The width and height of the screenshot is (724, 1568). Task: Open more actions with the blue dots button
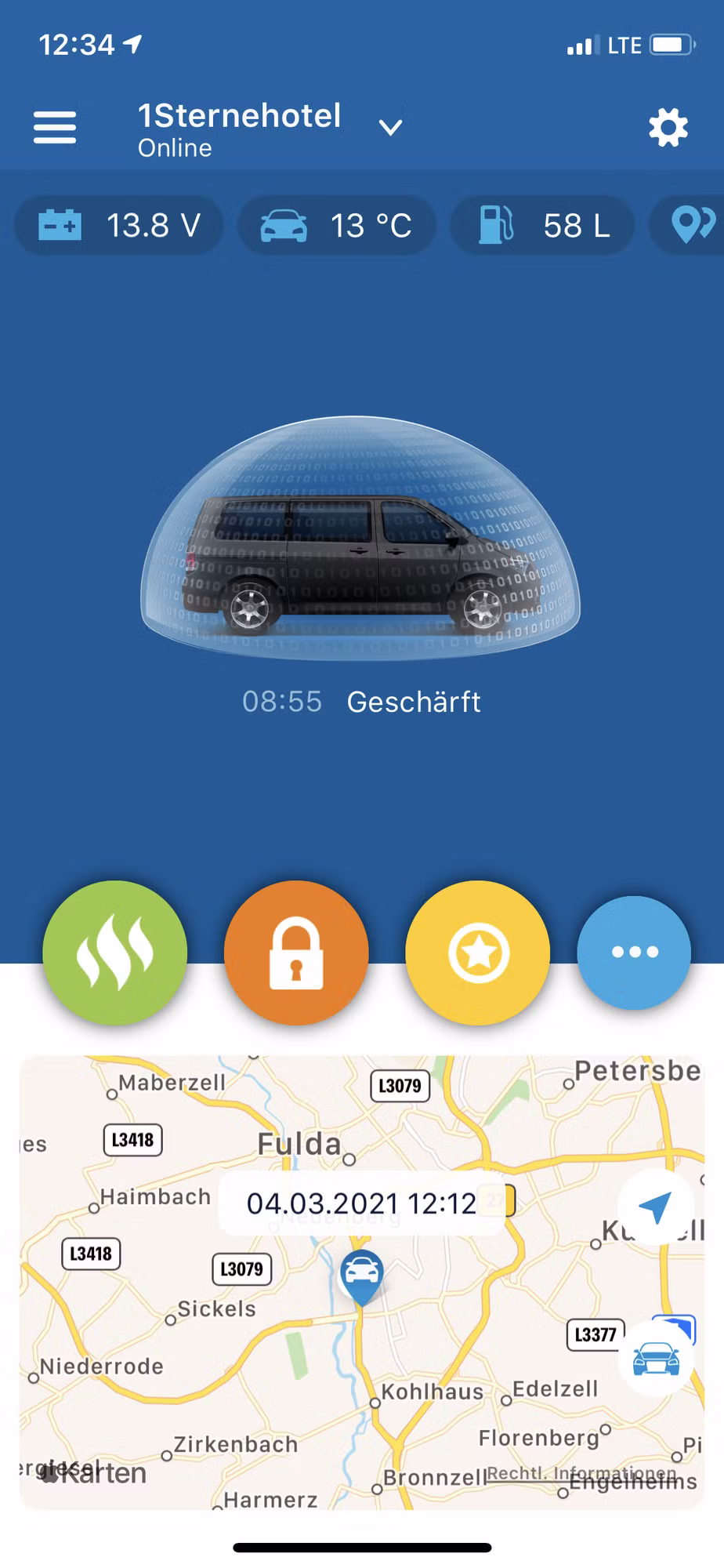pyautogui.click(x=634, y=953)
